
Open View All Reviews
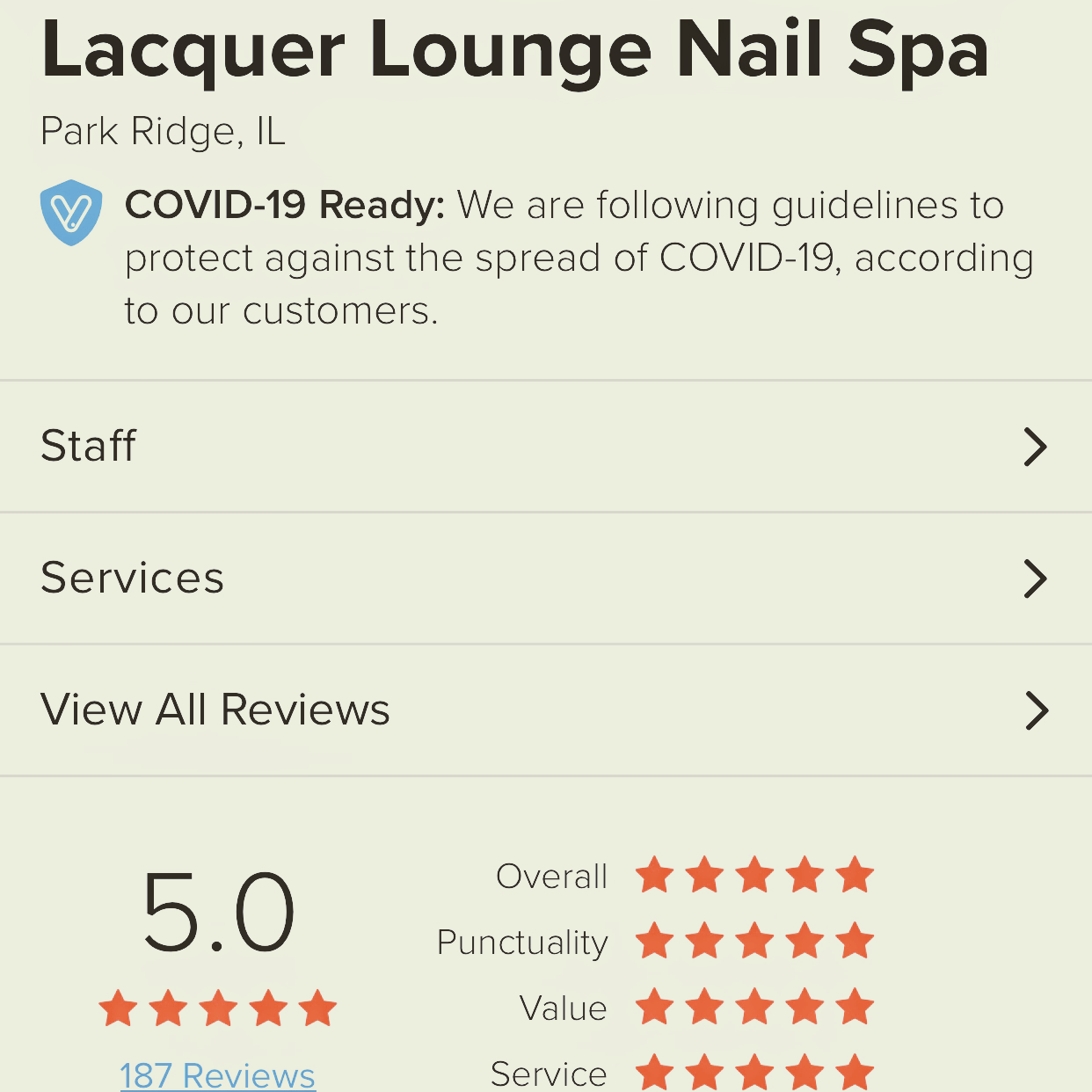pos(546,710)
